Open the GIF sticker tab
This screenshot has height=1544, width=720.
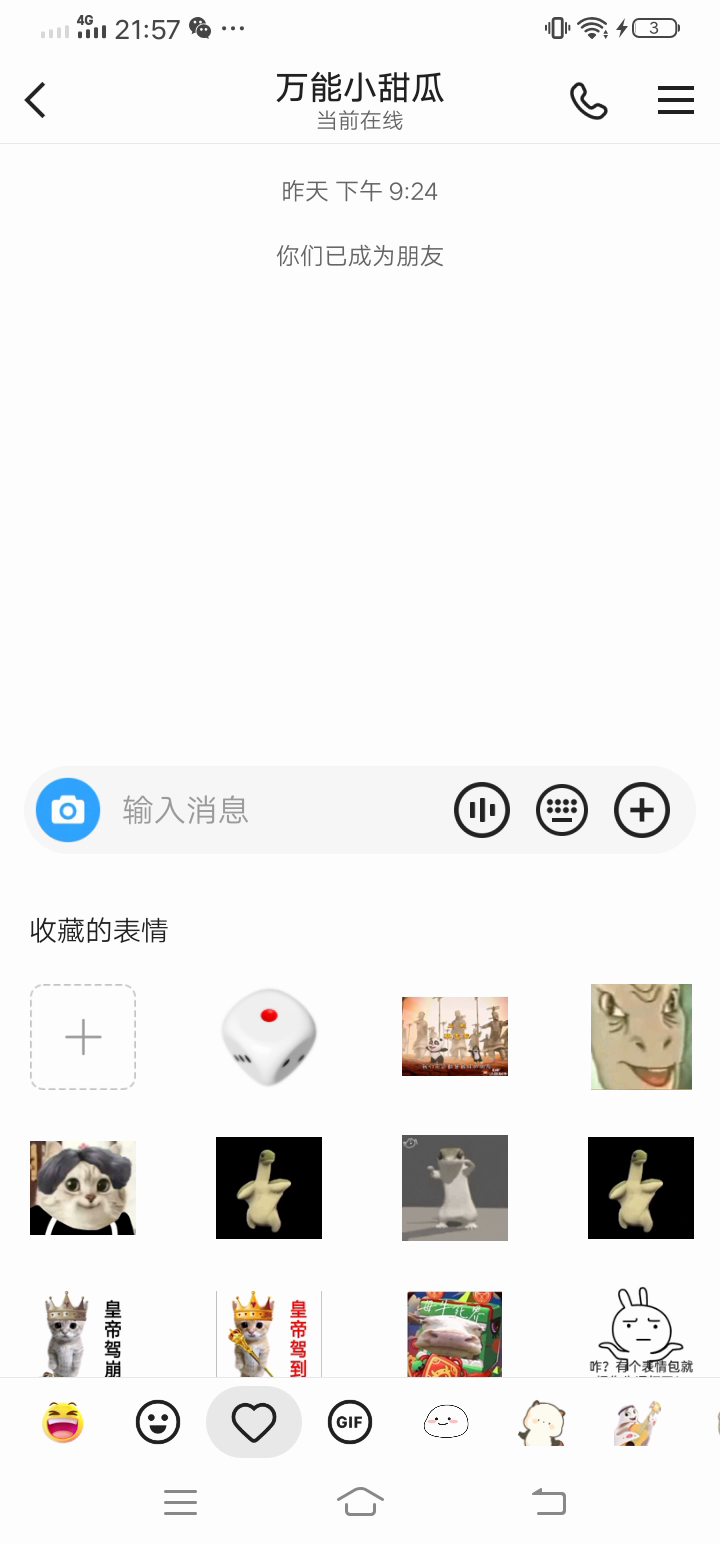350,1422
